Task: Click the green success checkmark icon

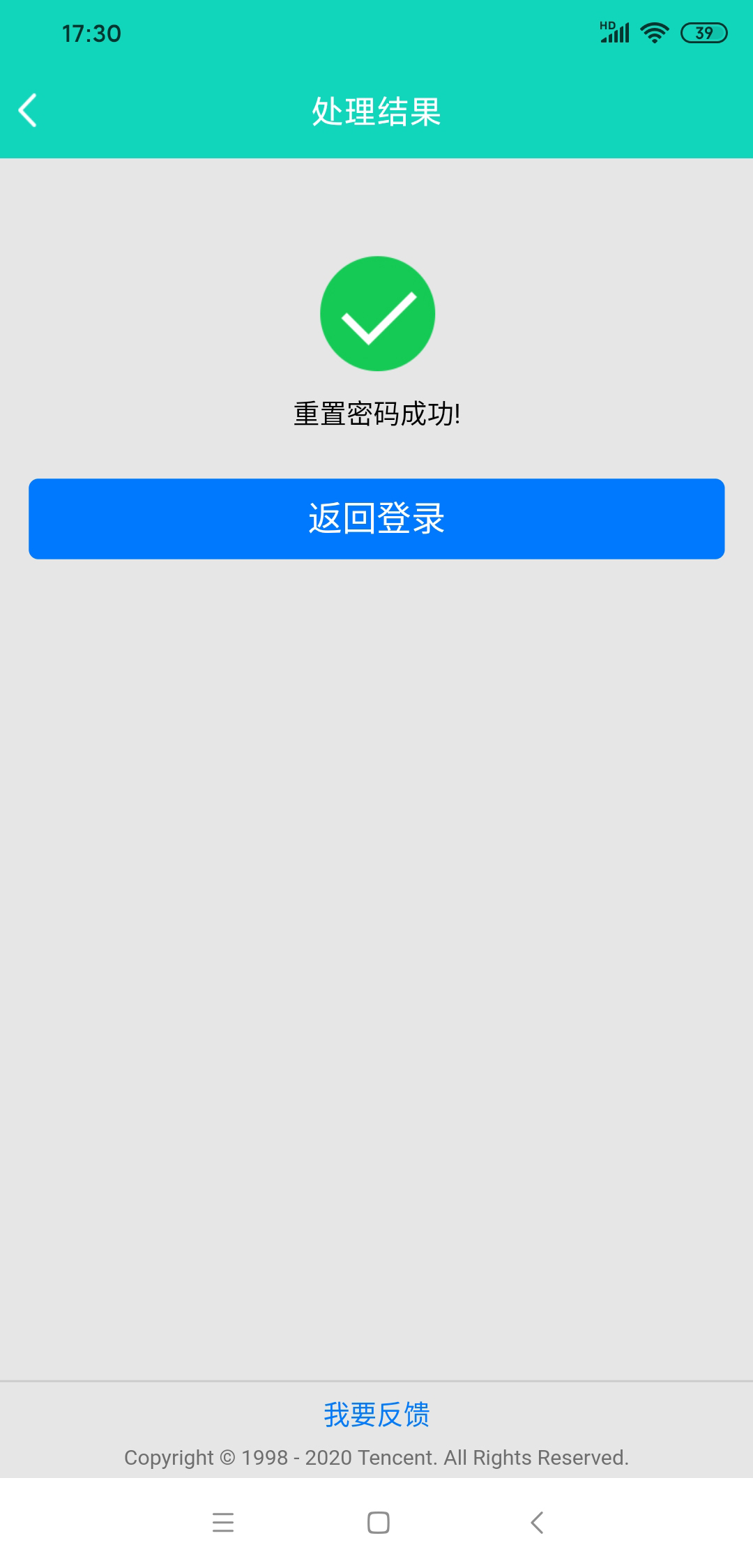Action: click(376, 313)
